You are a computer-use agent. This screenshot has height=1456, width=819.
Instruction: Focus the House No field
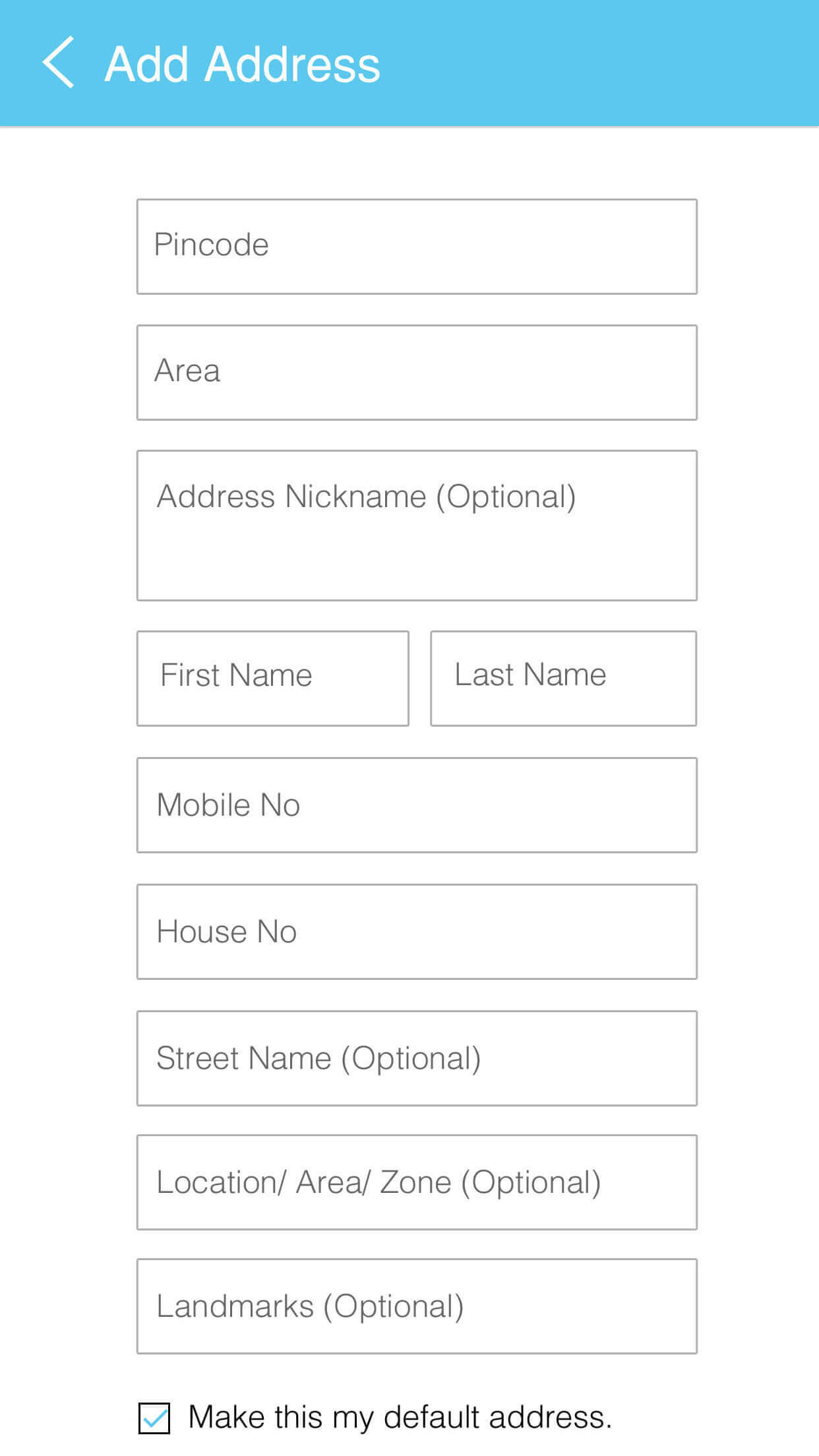(417, 932)
